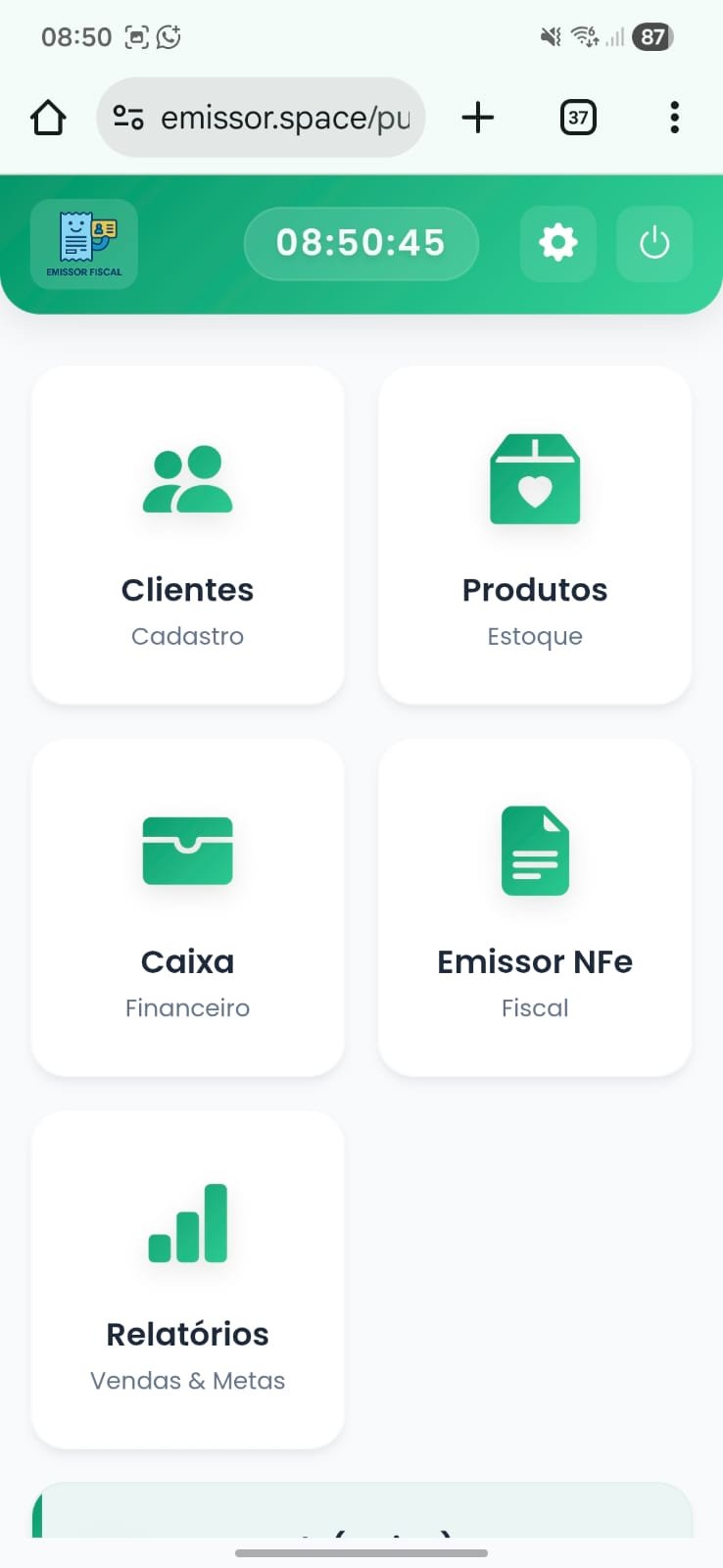Open the Produtos Estoque card

pyautogui.click(x=535, y=535)
